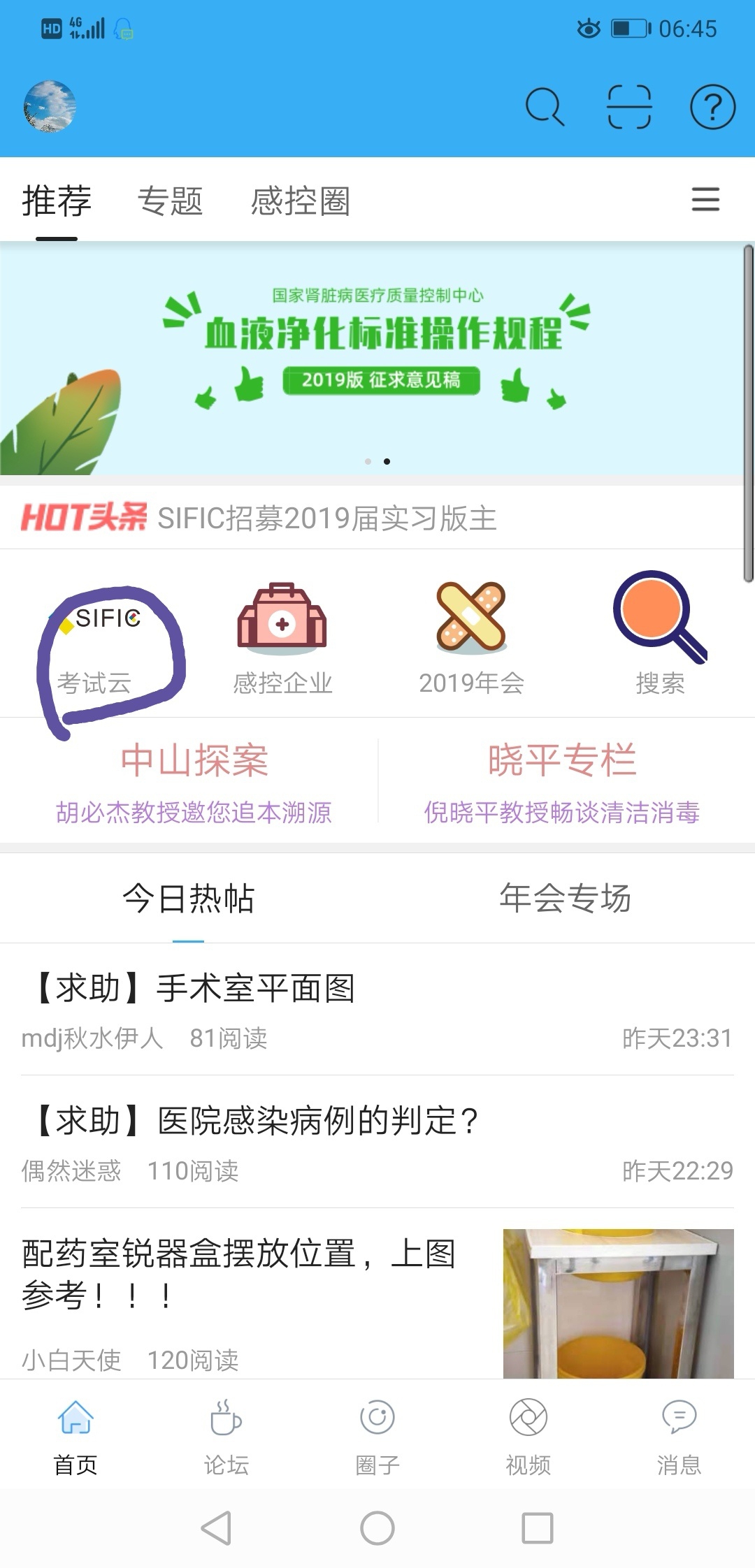Open HOT头条 SIFIC招募2019届实习版主
Screen dimensions: 755x1568
[327, 518]
